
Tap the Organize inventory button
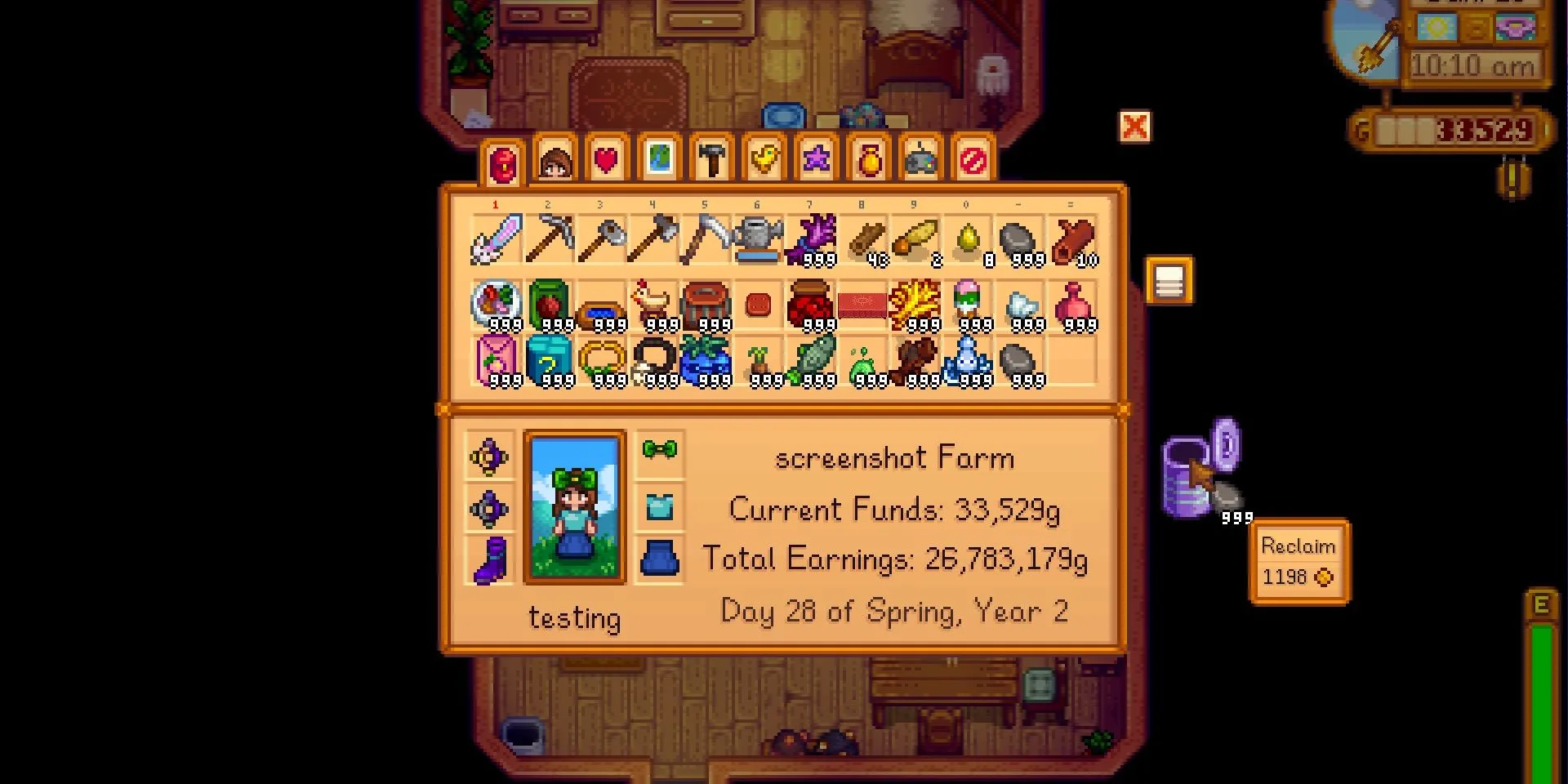(x=1169, y=281)
